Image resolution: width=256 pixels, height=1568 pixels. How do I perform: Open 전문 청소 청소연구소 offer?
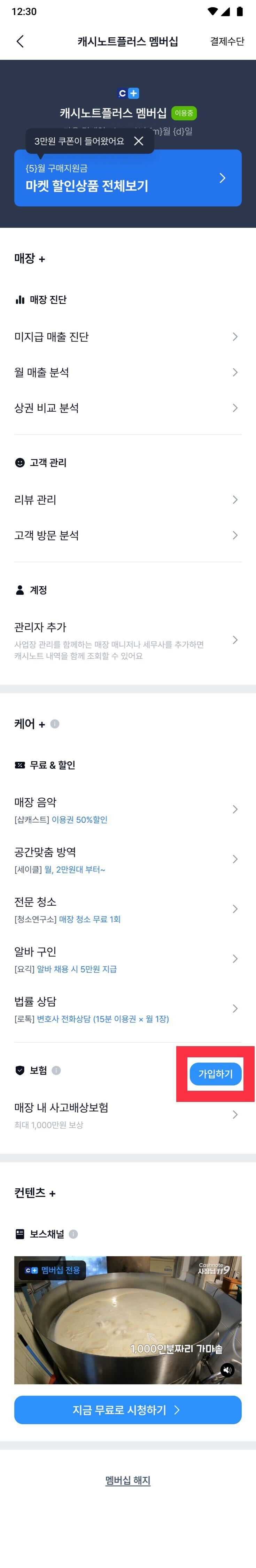point(128,909)
